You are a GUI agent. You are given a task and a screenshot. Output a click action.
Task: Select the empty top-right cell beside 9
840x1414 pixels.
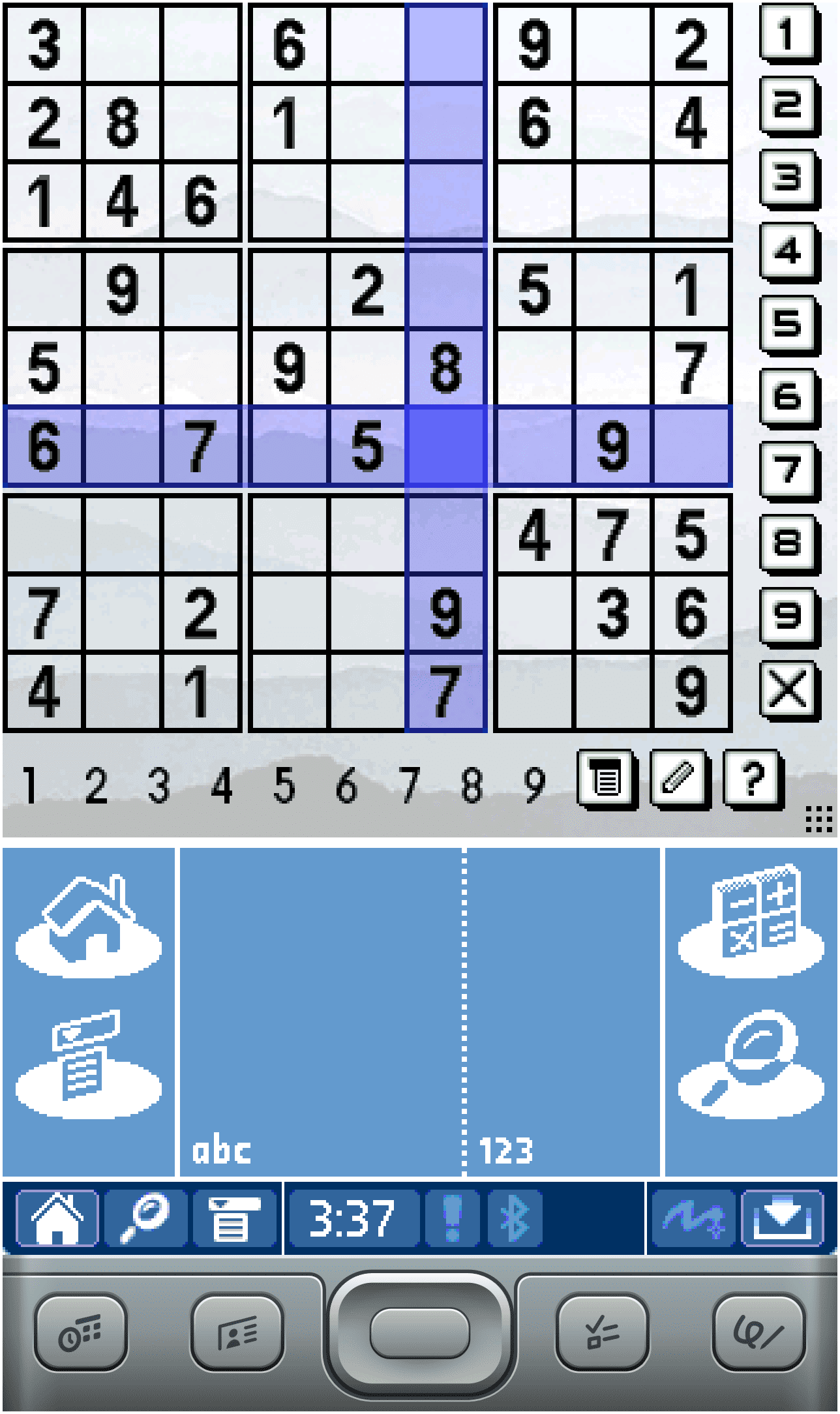pyautogui.click(x=612, y=44)
